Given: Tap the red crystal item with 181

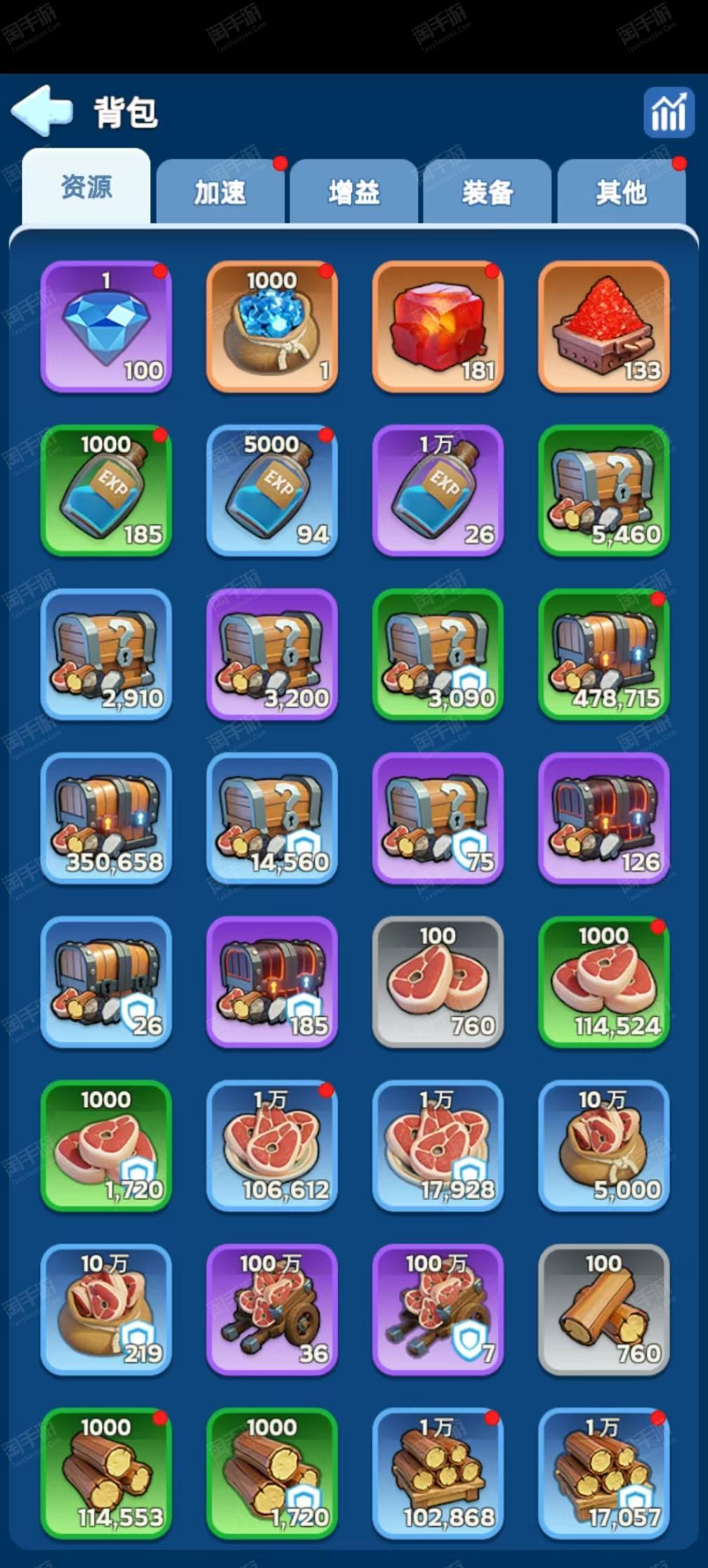Looking at the screenshot, I should tap(438, 327).
